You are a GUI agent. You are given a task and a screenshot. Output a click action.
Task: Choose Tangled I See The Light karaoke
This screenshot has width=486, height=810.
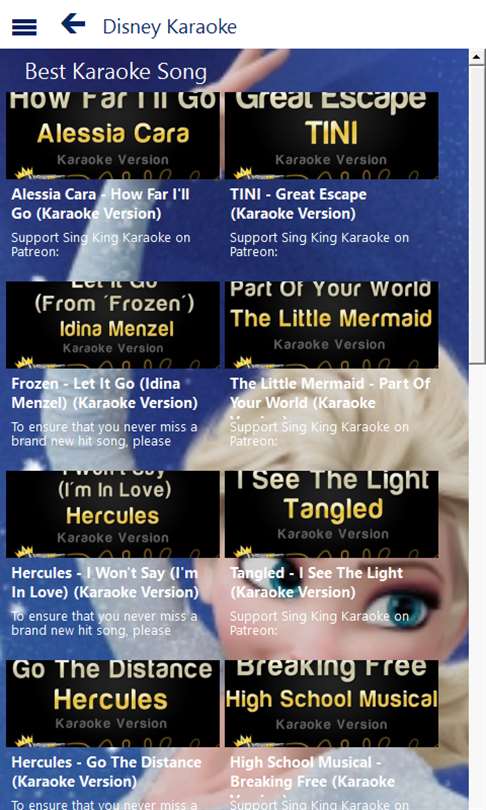click(331, 555)
